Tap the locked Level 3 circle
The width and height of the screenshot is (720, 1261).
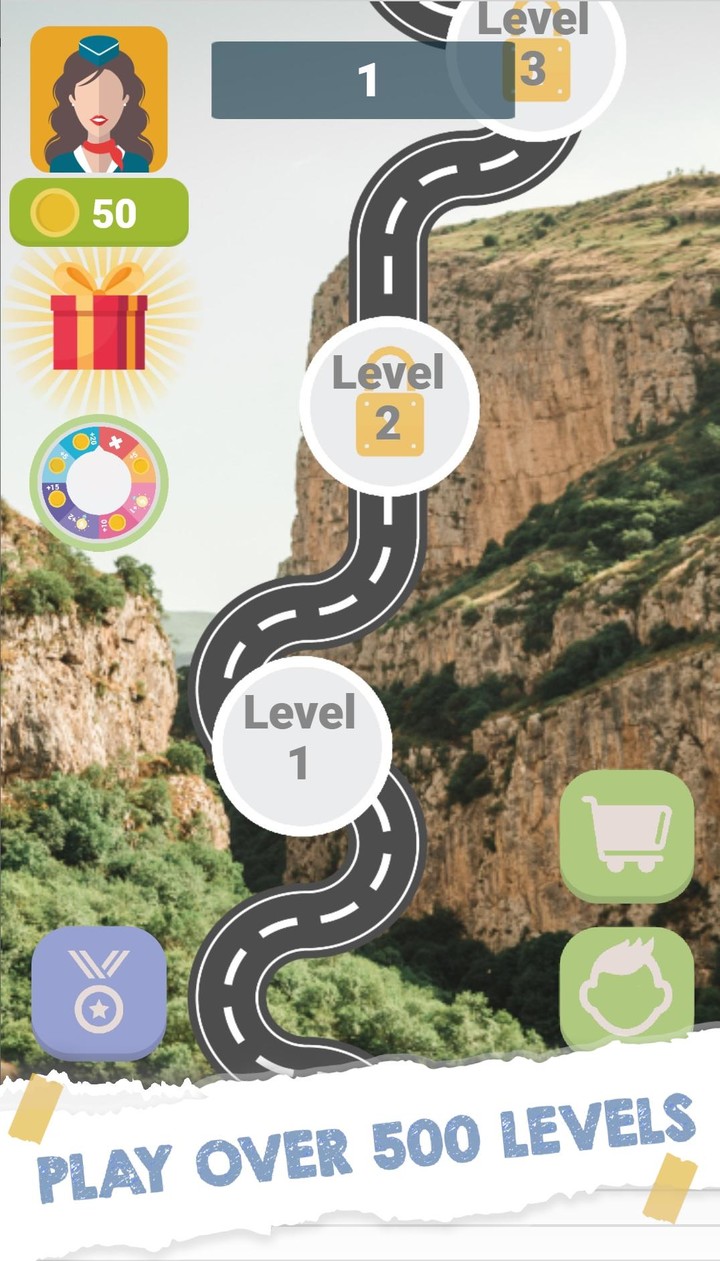540,60
